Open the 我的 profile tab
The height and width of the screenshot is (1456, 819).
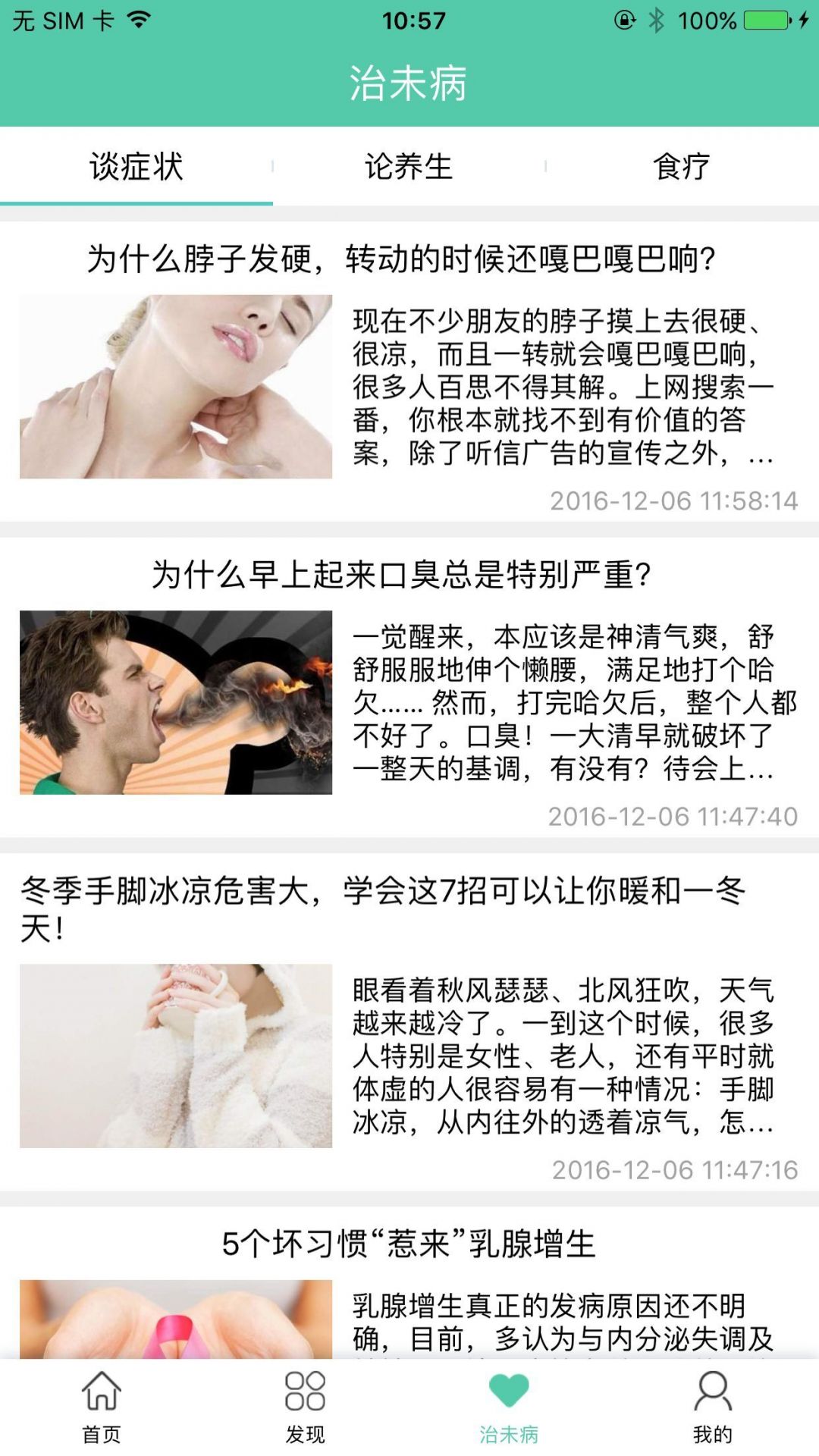click(x=713, y=1407)
